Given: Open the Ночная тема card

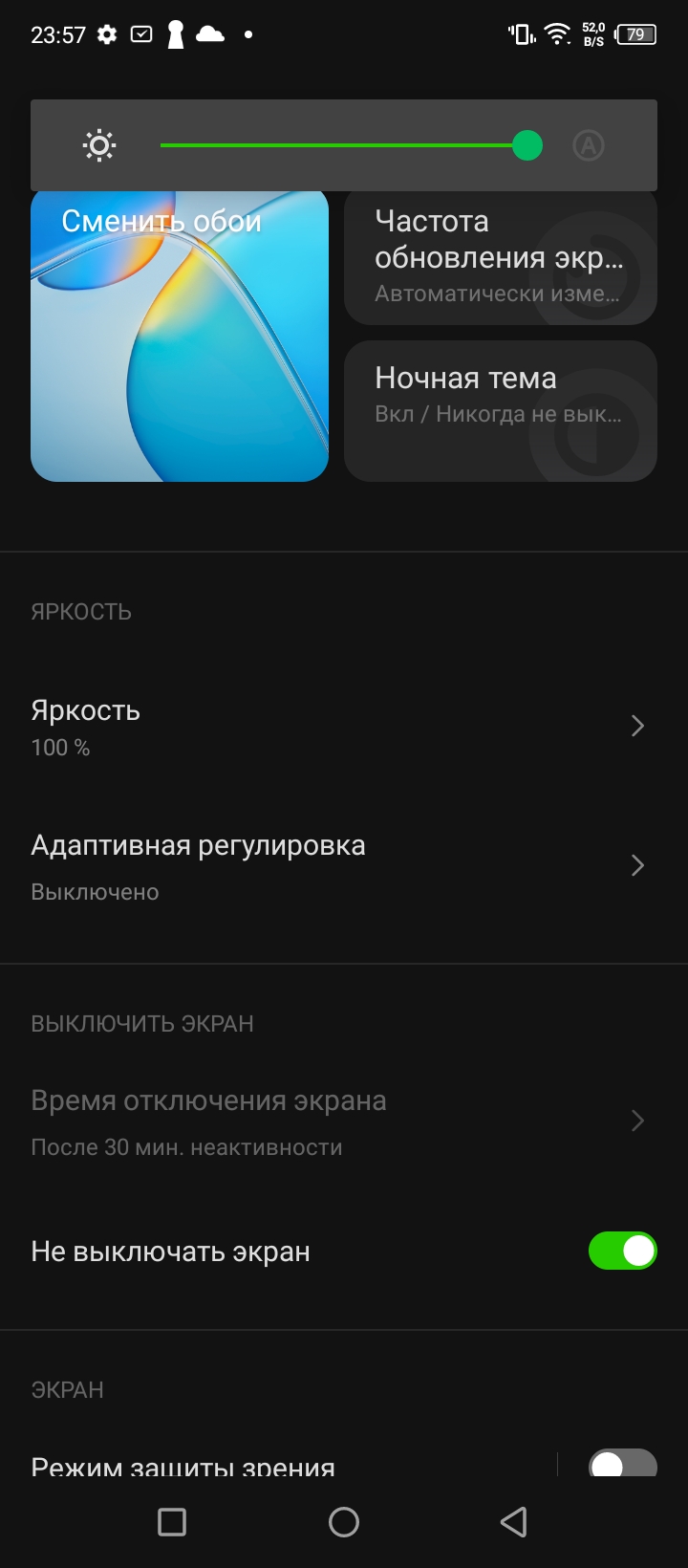Looking at the screenshot, I should tap(500, 411).
